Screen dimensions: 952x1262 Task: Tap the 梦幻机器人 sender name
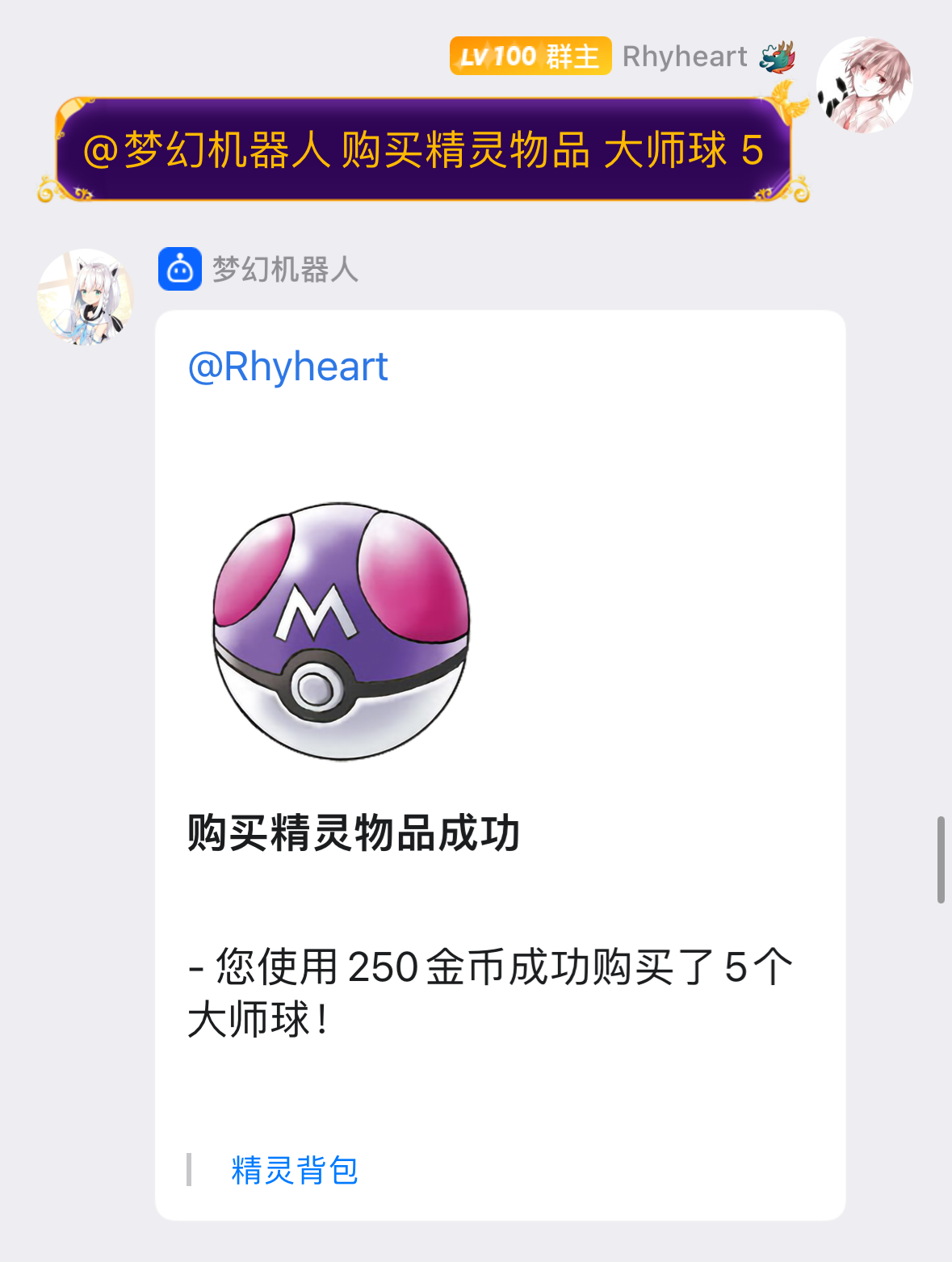285,270
